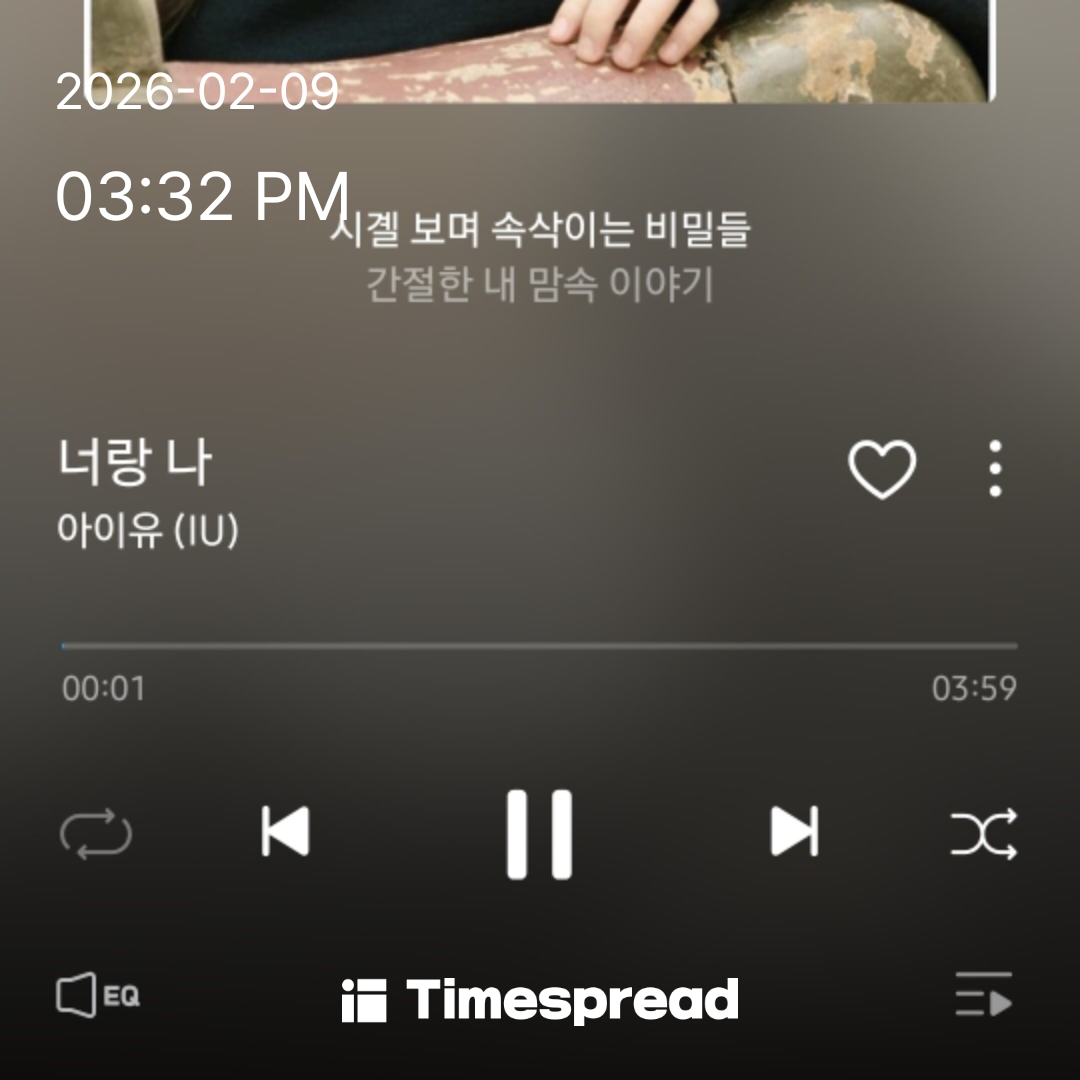Pause the song 너랑 나

[539, 834]
